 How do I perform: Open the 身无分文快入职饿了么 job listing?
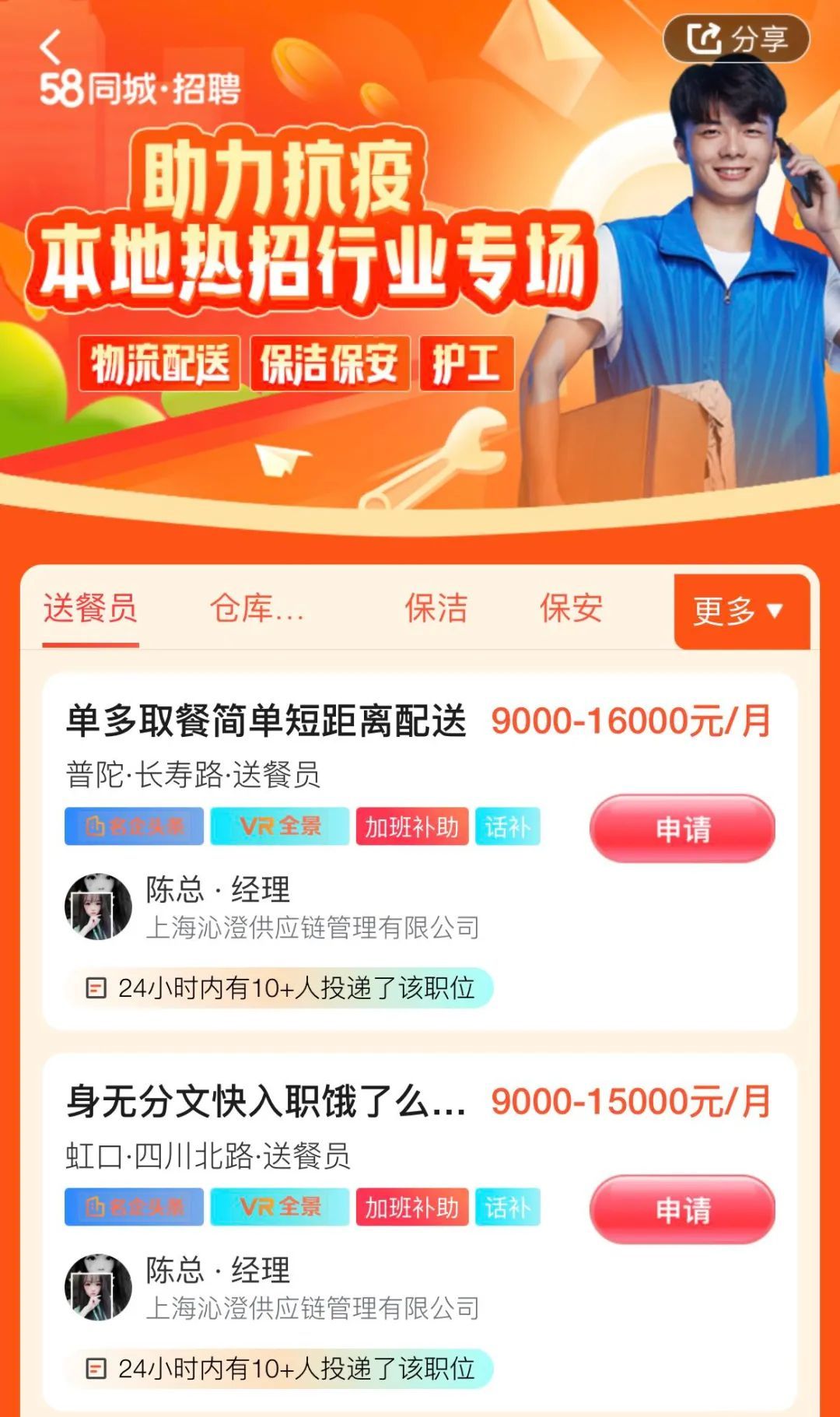click(x=266, y=1101)
